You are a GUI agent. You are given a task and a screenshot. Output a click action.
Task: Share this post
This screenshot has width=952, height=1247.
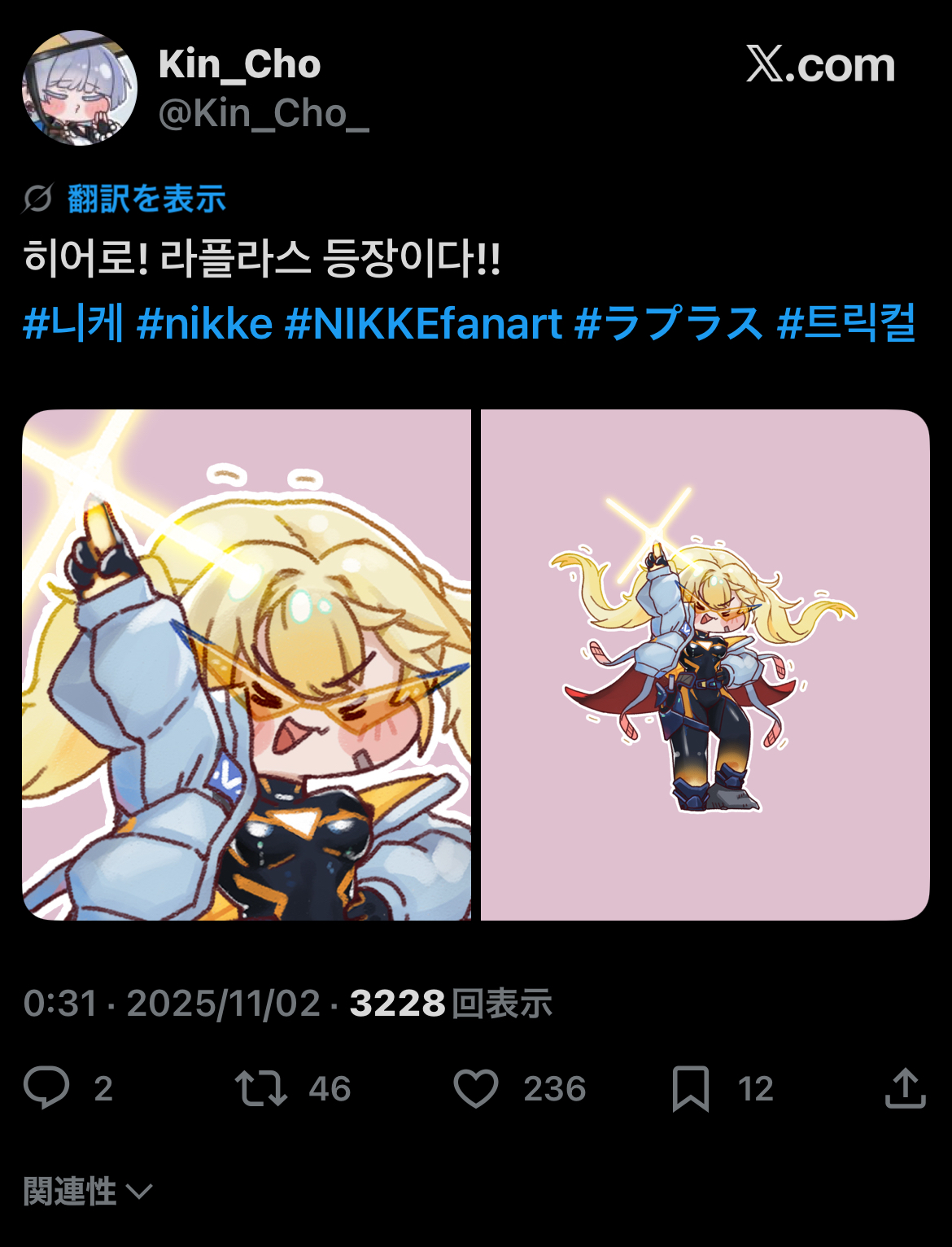click(x=905, y=1088)
